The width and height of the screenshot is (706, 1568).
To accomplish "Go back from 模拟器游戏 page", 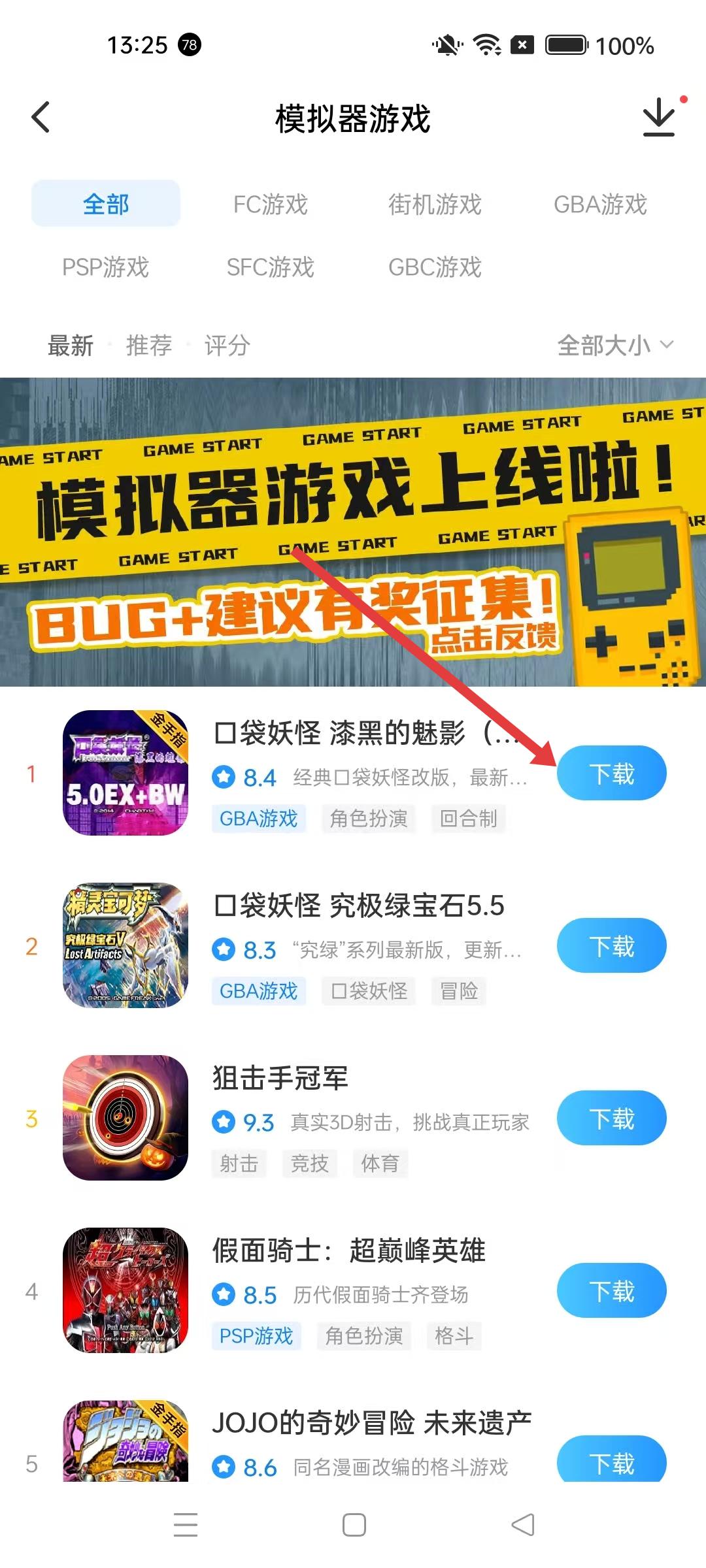I will point(41,118).
